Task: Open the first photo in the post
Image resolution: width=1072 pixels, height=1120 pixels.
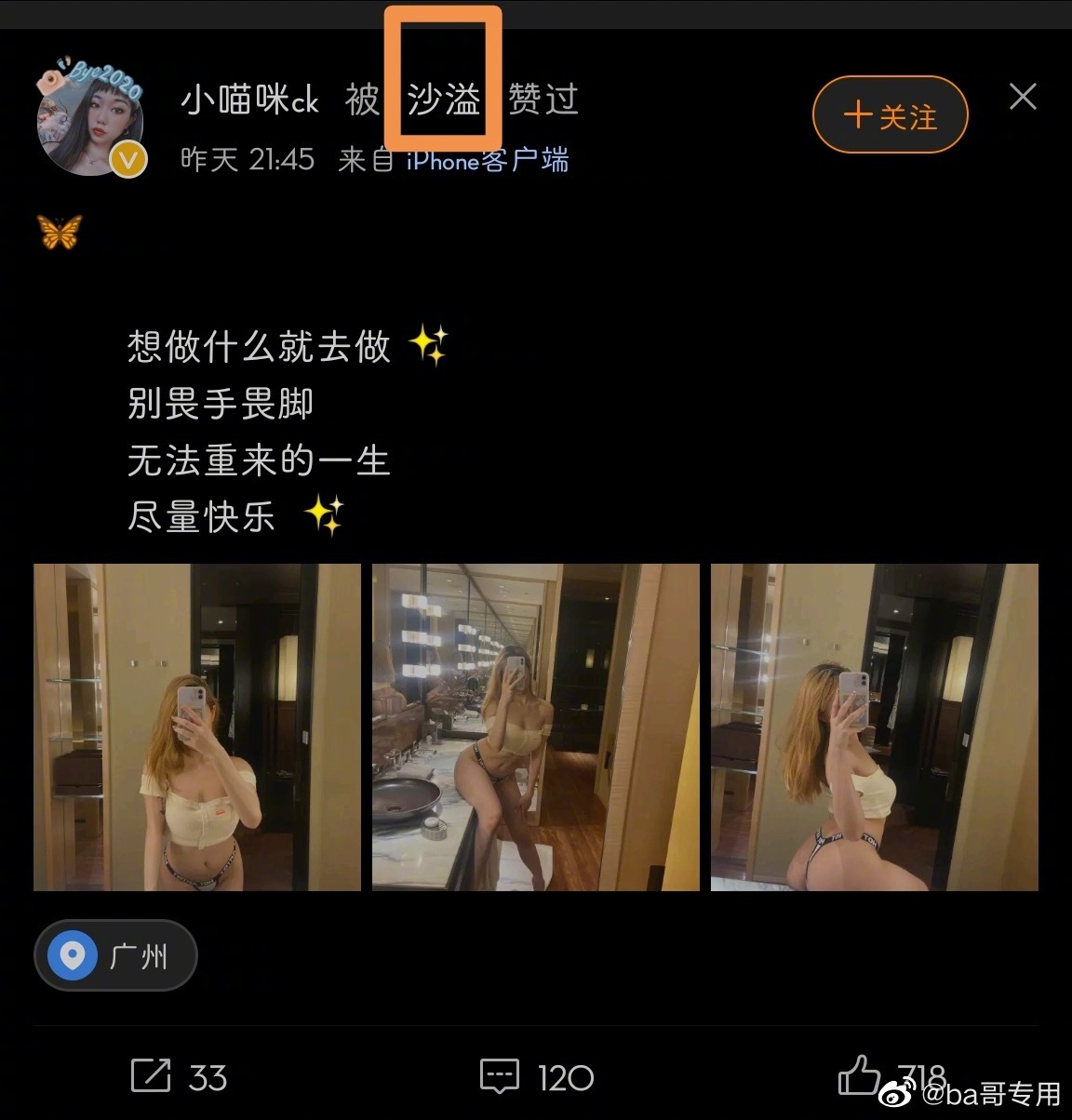Action: tap(196, 727)
